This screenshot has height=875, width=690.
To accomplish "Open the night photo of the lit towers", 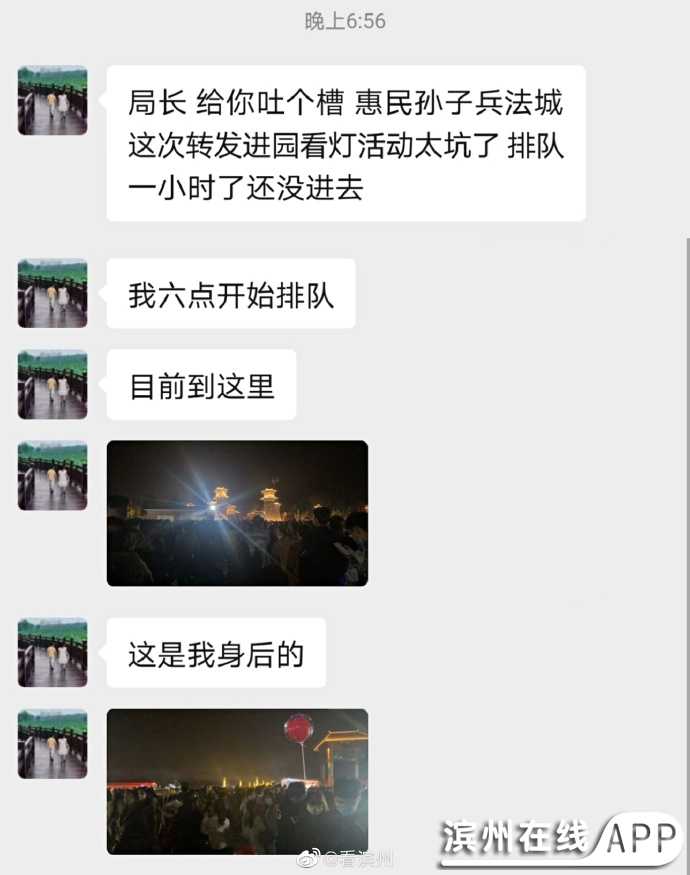I will (237, 513).
